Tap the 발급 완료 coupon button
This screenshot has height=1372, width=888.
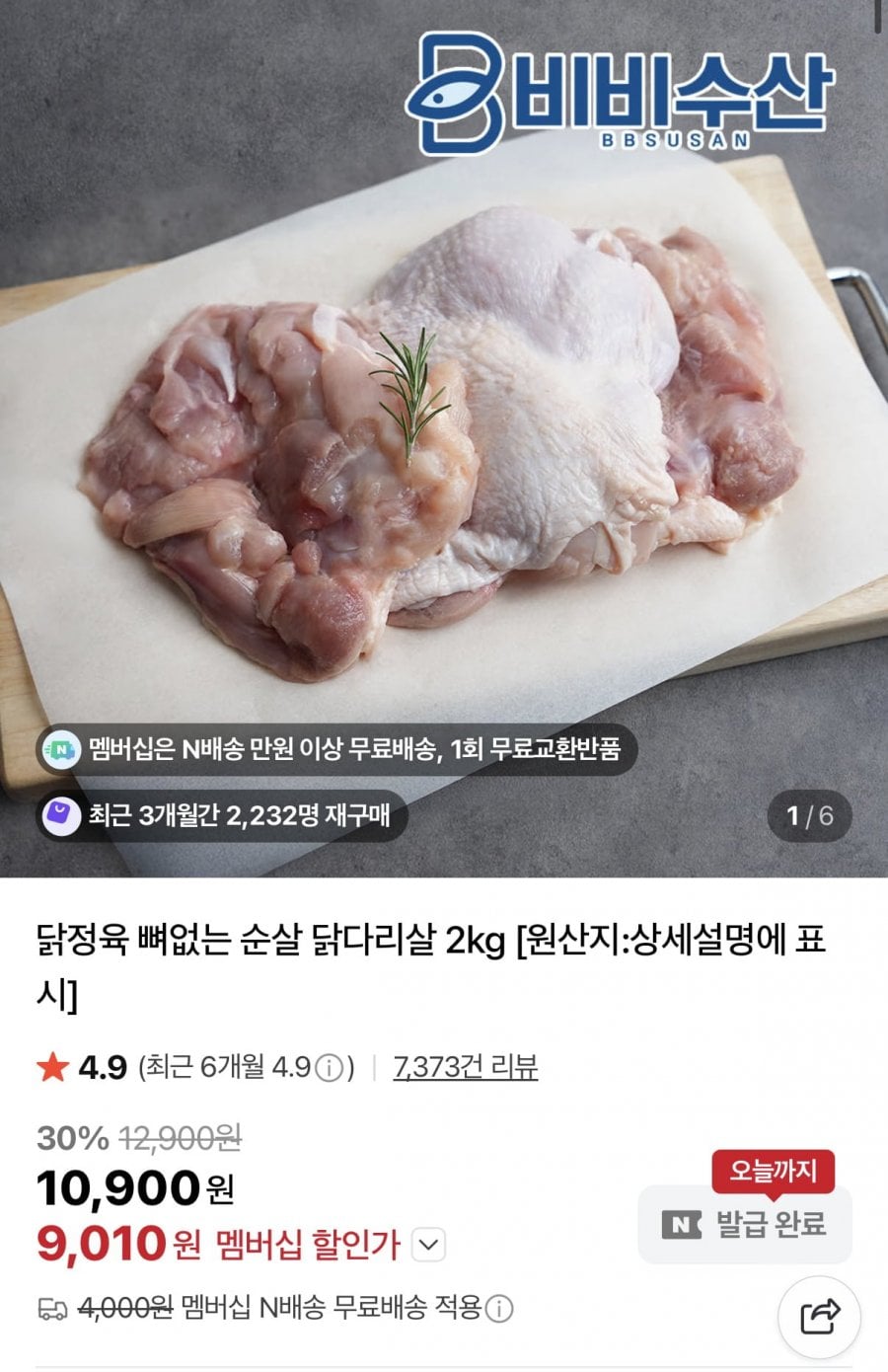click(745, 1225)
